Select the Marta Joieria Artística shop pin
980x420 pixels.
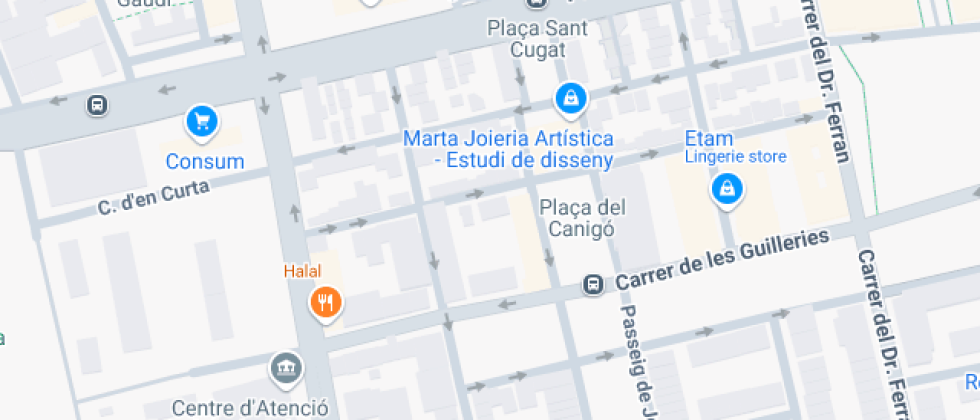569,98
